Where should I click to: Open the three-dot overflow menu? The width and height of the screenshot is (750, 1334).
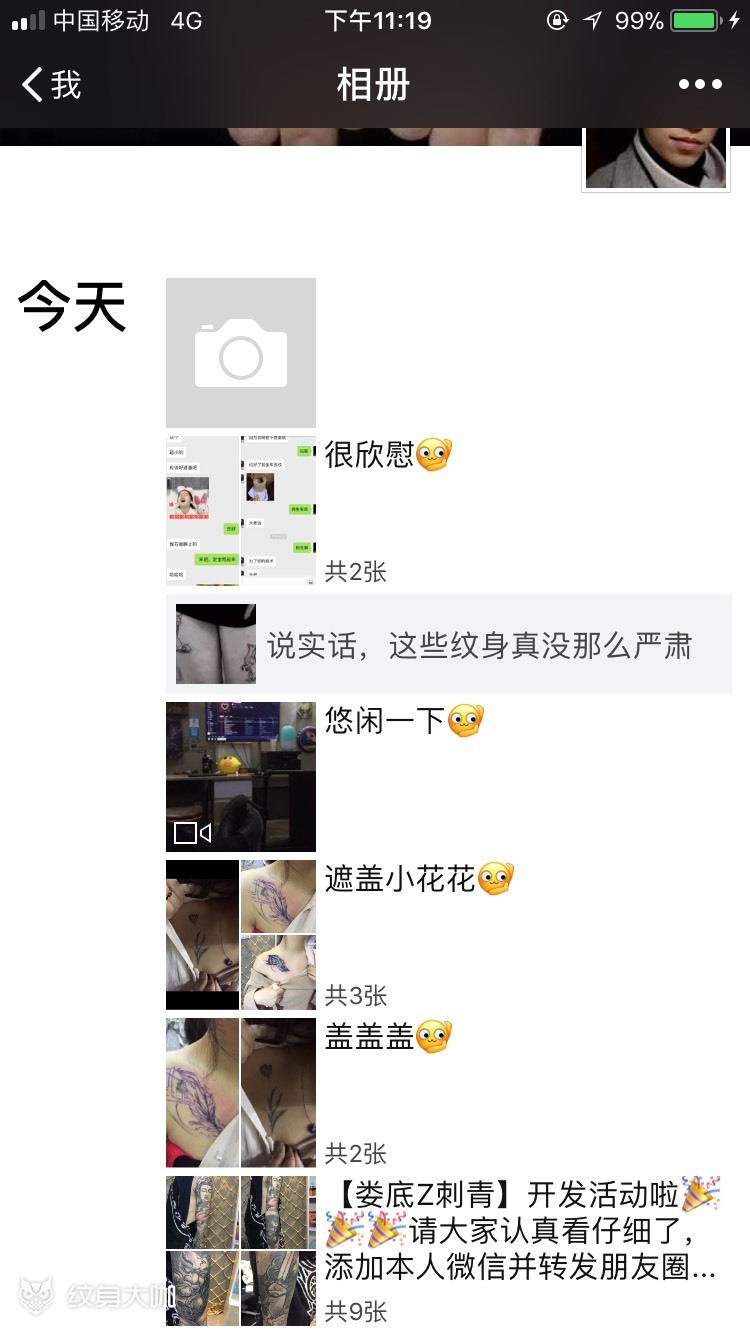click(x=700, y=85)
